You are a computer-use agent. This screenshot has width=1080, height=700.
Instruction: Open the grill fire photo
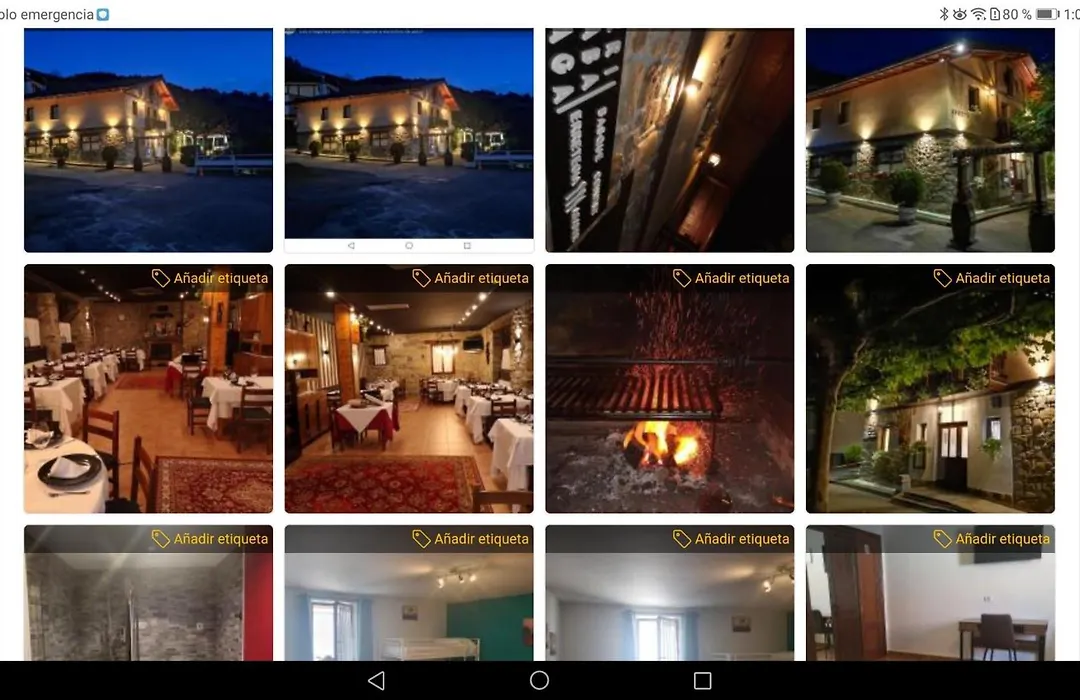tap(669, 400)
